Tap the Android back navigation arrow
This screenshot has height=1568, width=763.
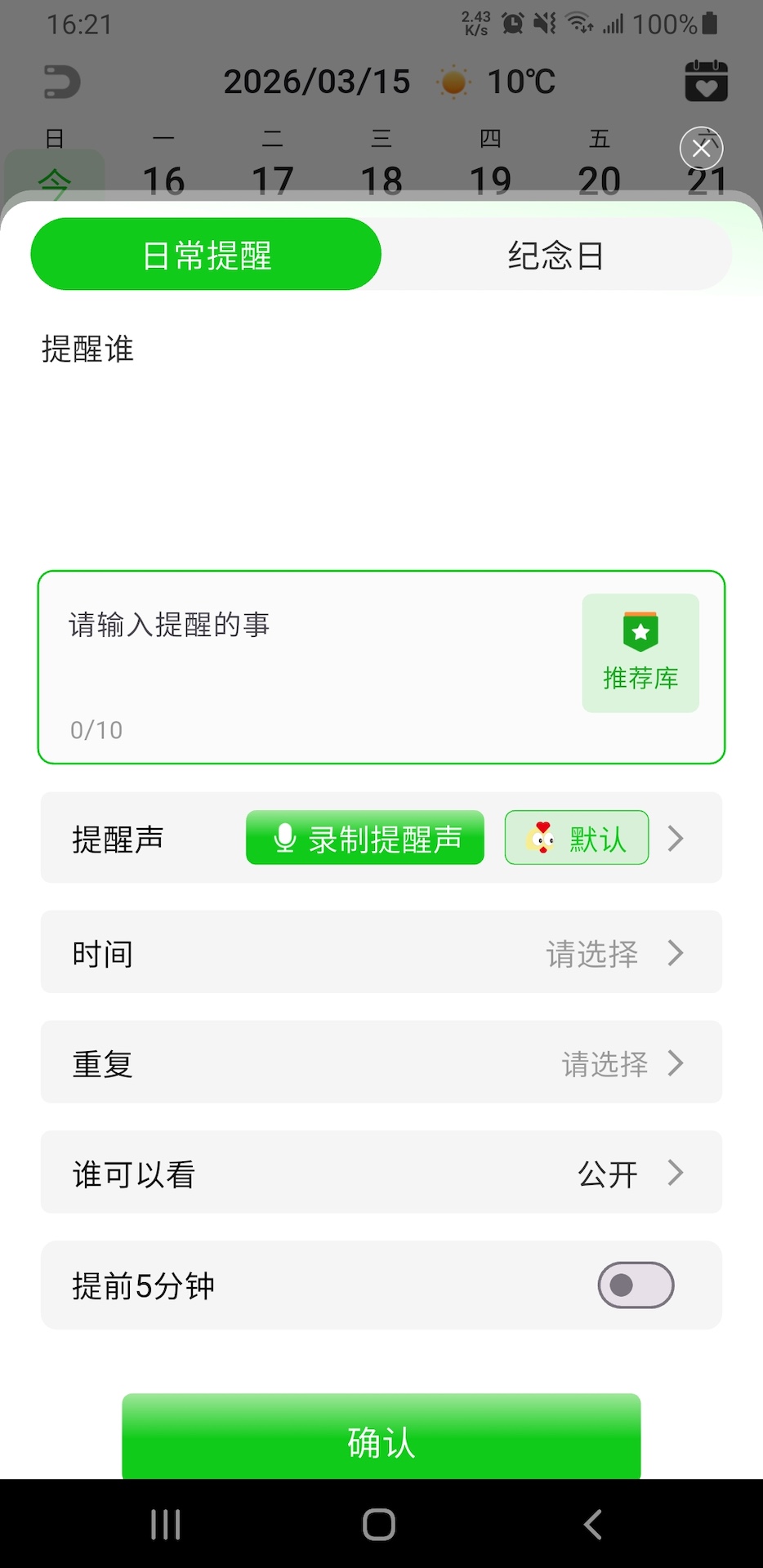click(593, 1523)
